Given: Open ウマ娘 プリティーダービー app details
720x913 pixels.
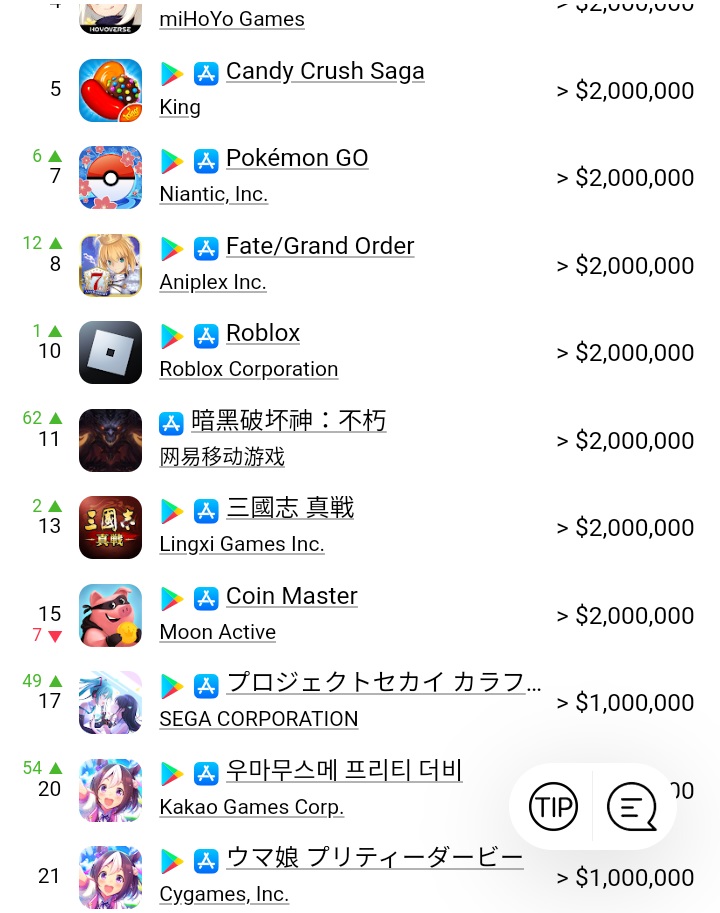Looking at the screenshot, I should point(374,858).
